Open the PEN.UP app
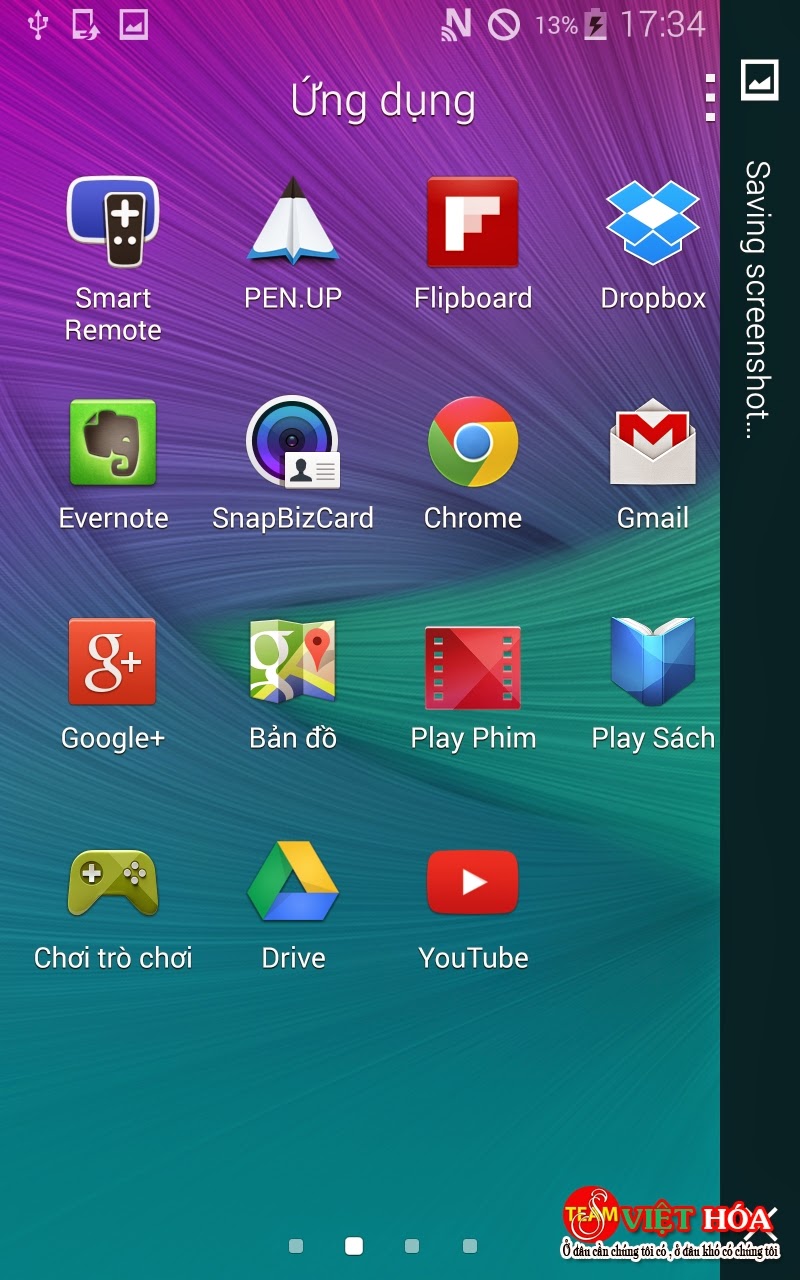The width and height of the screenshot is (800, 1280). click(293, 223)
